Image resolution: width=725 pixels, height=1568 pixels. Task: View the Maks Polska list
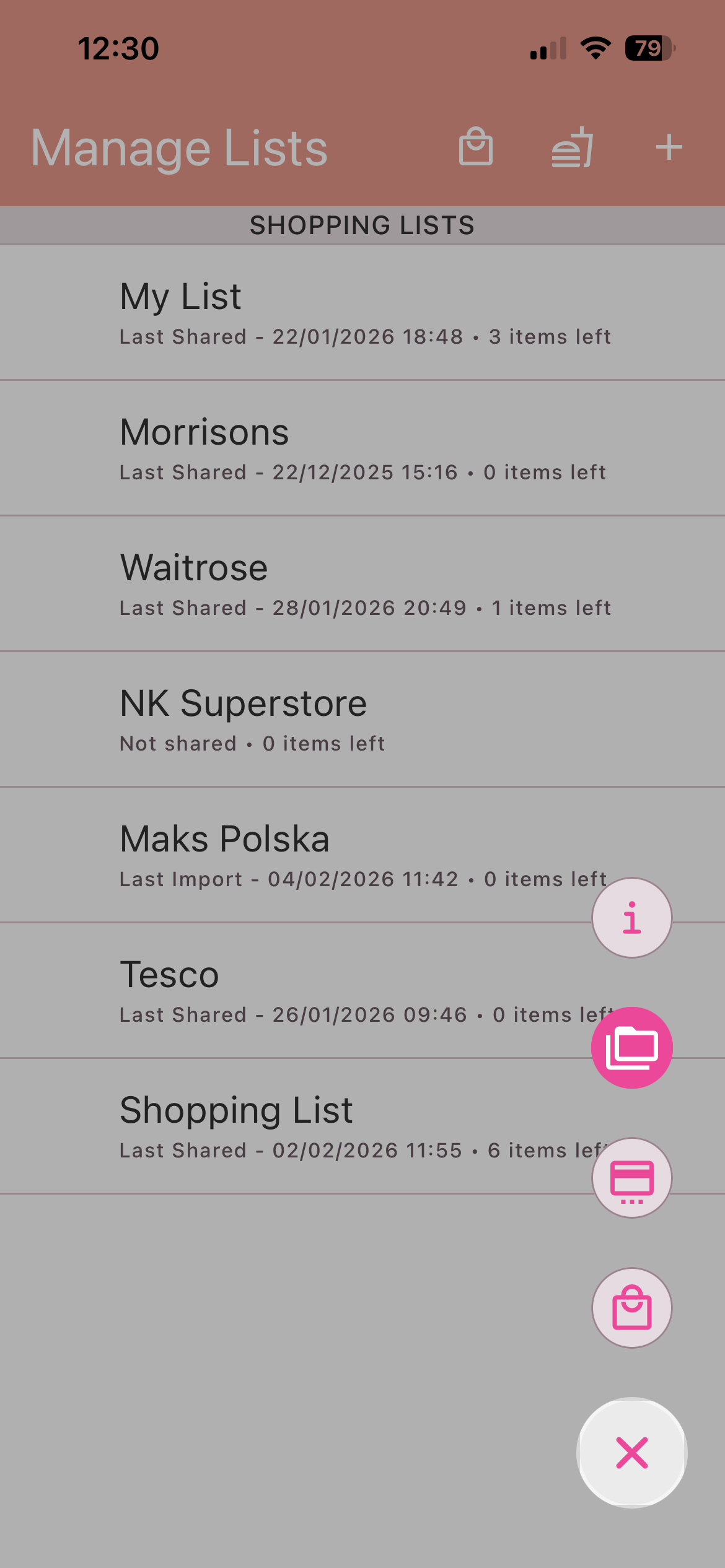click(310, 855)
